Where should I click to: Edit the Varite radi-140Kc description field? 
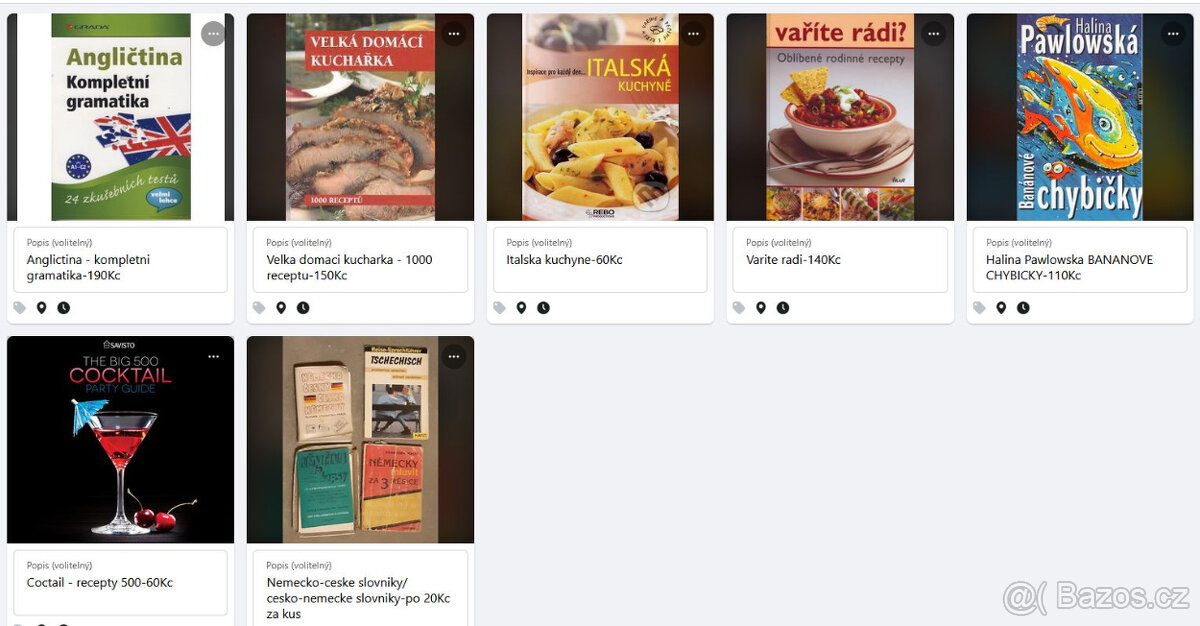(x=840, y=260)
